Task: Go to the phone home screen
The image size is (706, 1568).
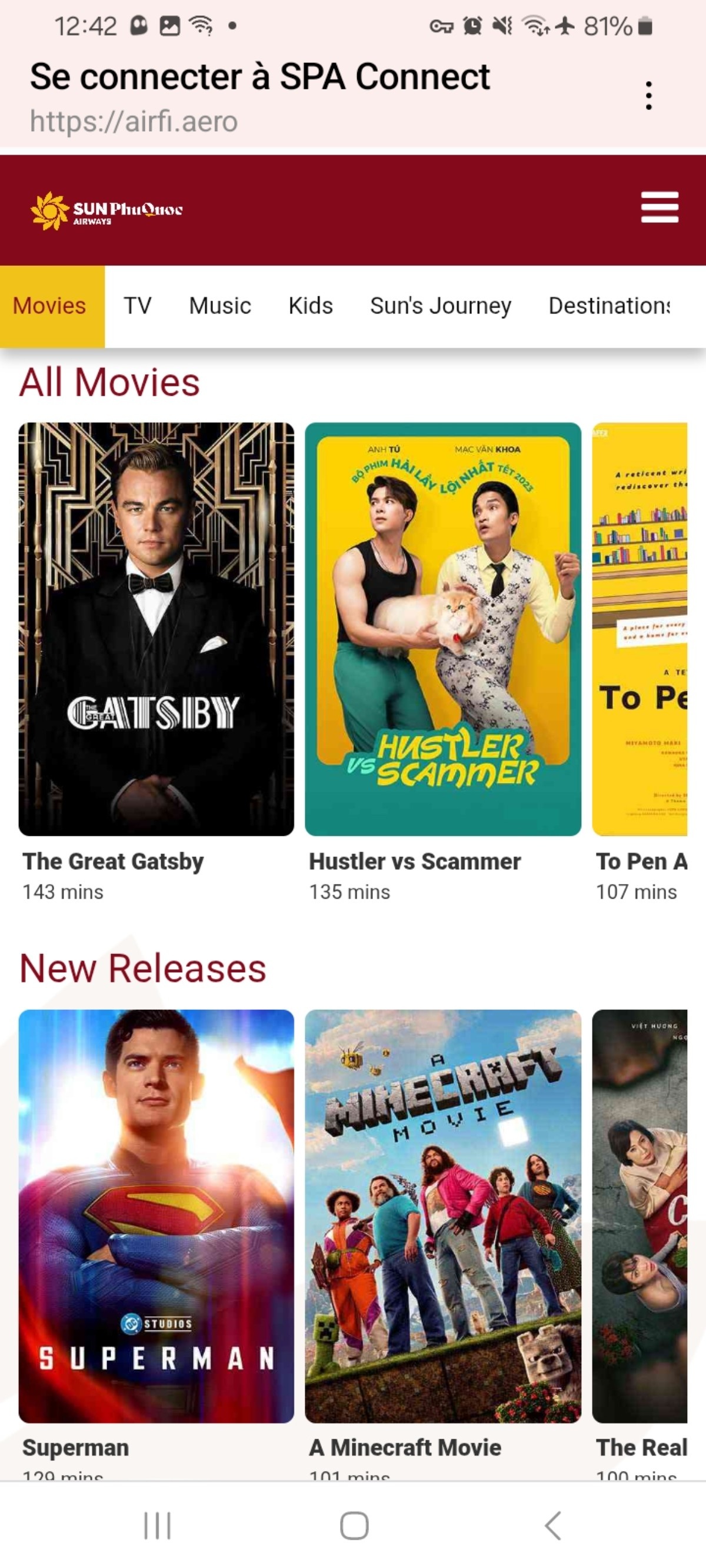Action: coord(354,1526)
